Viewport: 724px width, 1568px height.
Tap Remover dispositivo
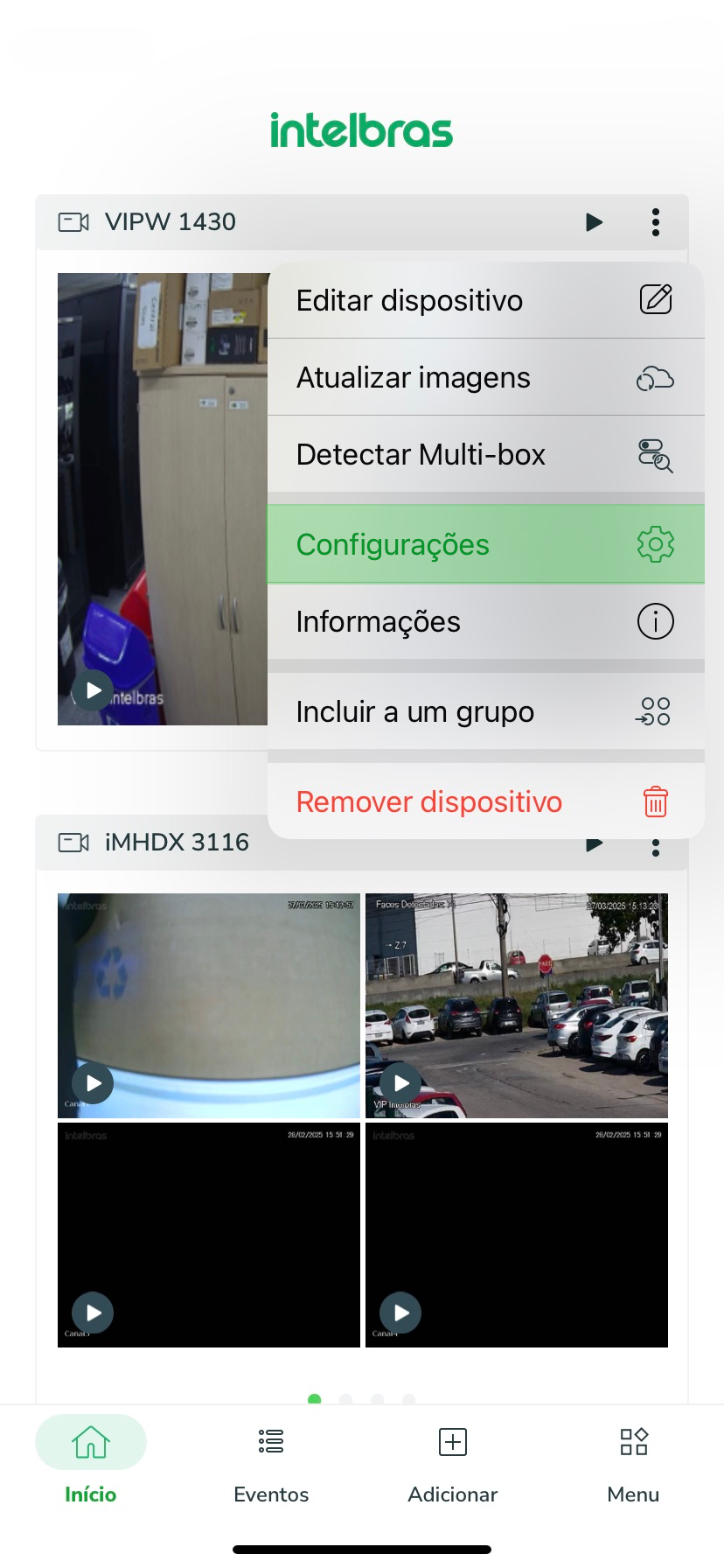click(x=486, y=801)
